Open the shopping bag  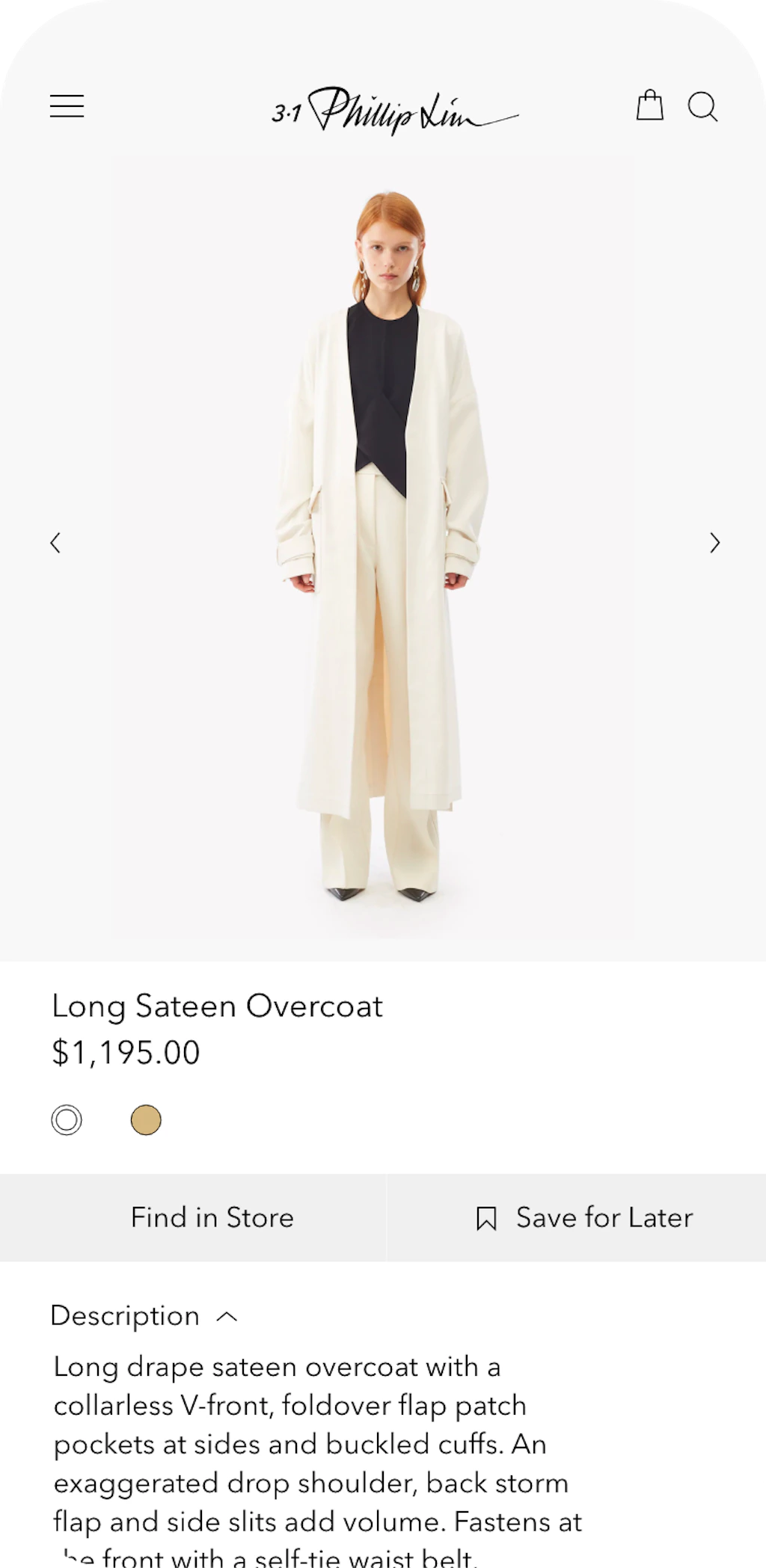pos(649,105)
